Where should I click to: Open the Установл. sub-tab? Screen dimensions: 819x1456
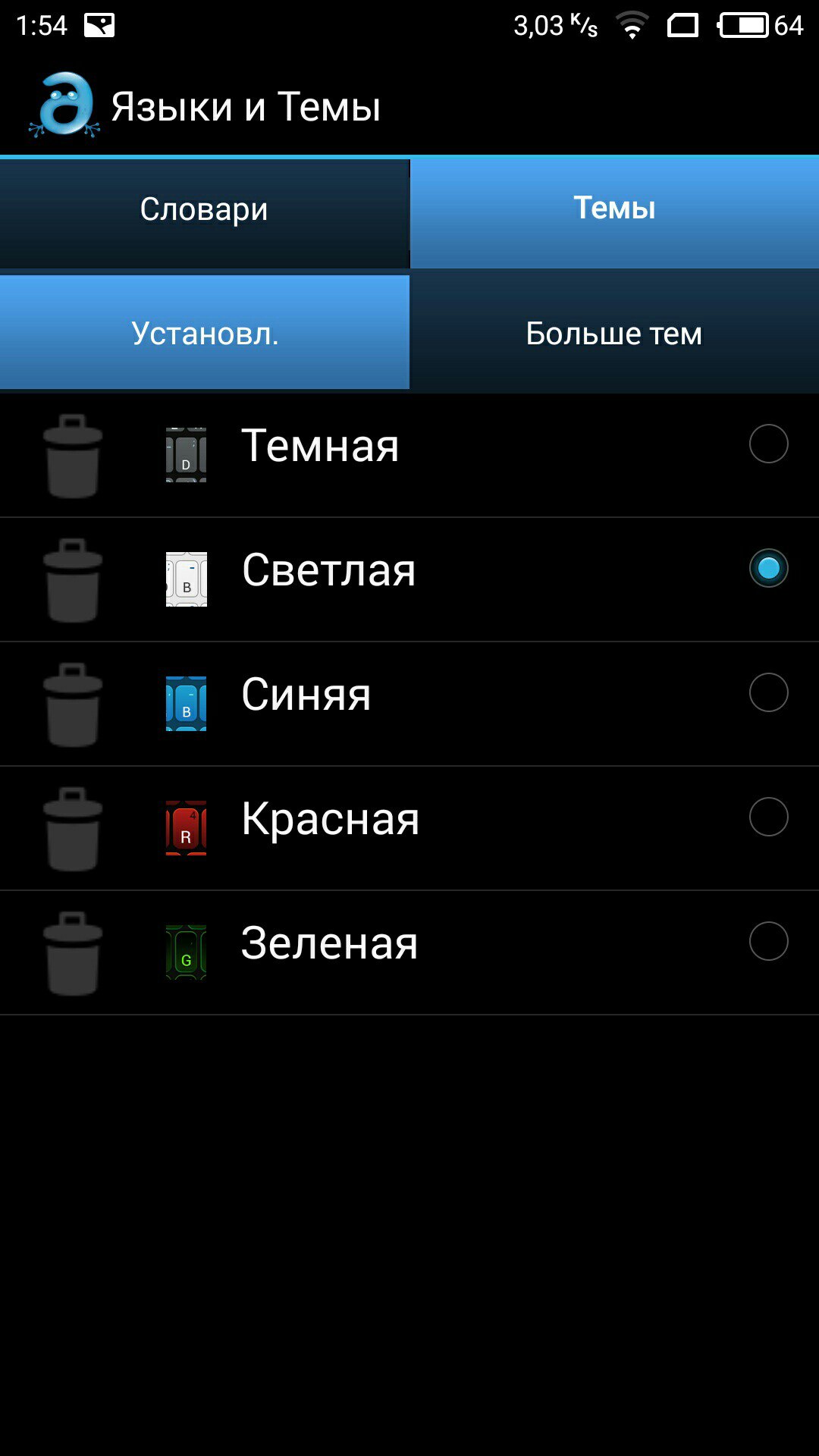pos(205,334)
